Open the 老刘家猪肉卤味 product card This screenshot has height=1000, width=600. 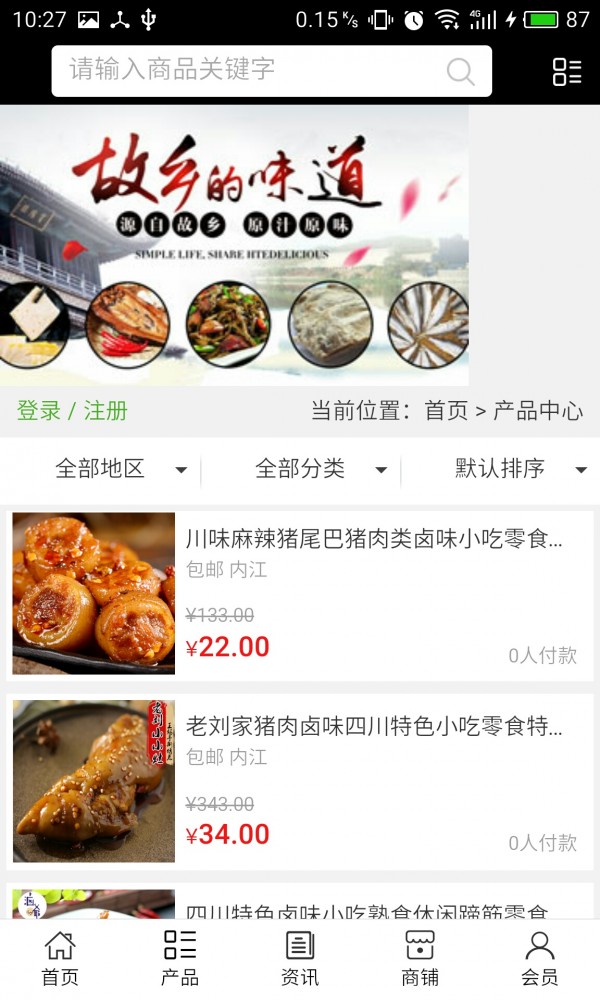pyautogui.click(x=300, y=782)
